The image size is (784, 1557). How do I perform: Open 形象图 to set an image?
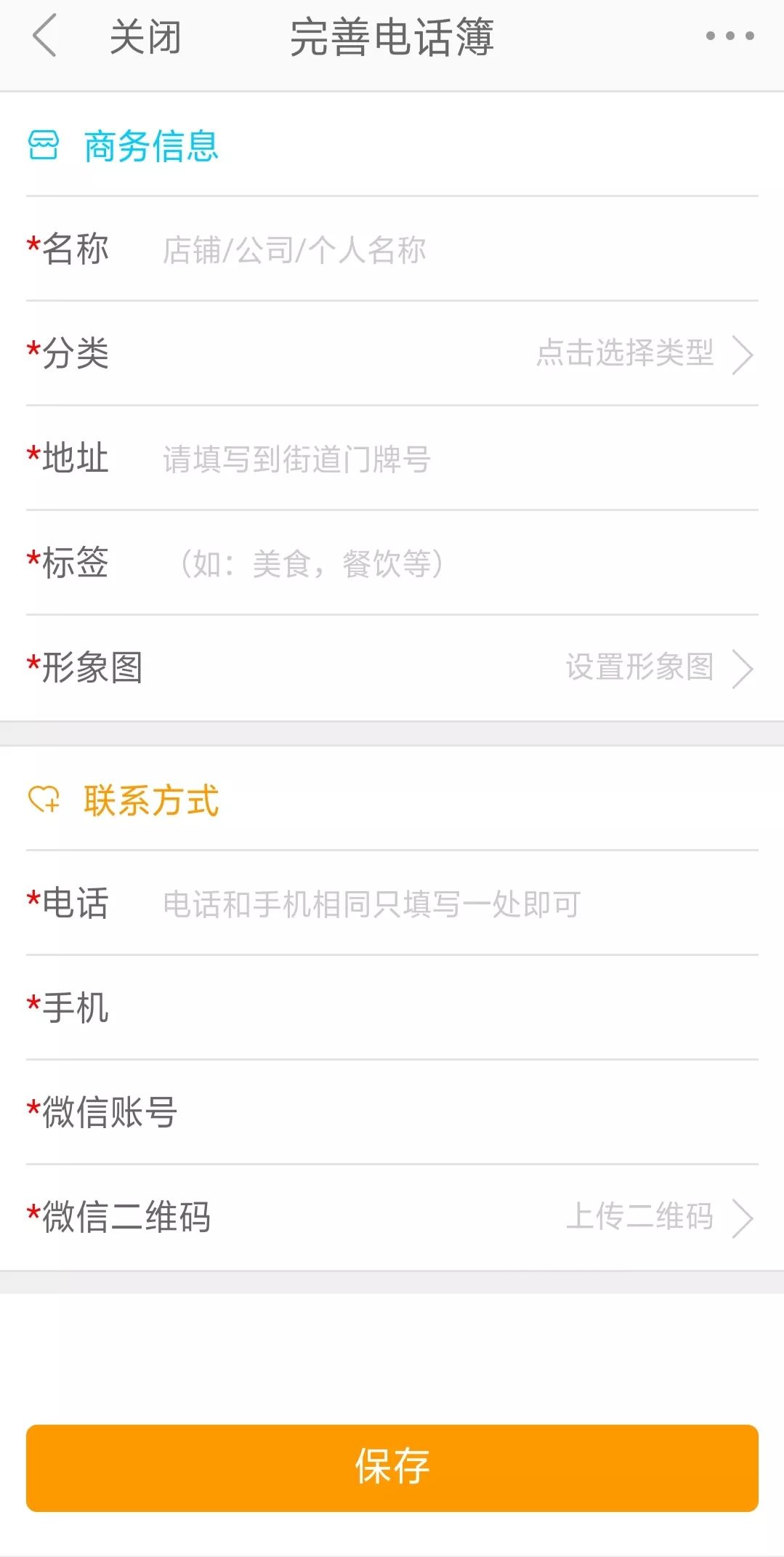pyautogui.click(x=392, y=667)
